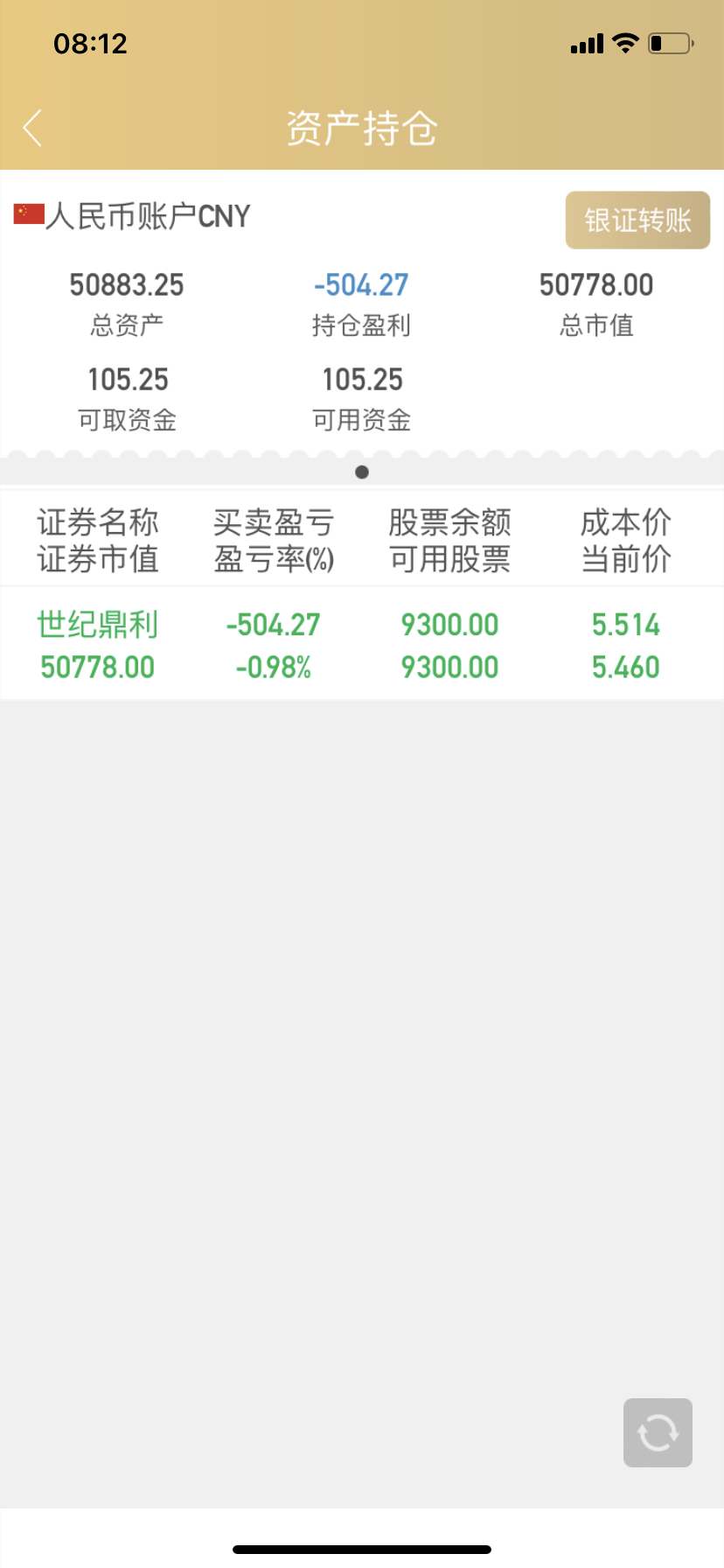The height and width of the screenshot is (1568, 724).
Task: Open the 银证转账 transfer button
Action: point(637,220)
